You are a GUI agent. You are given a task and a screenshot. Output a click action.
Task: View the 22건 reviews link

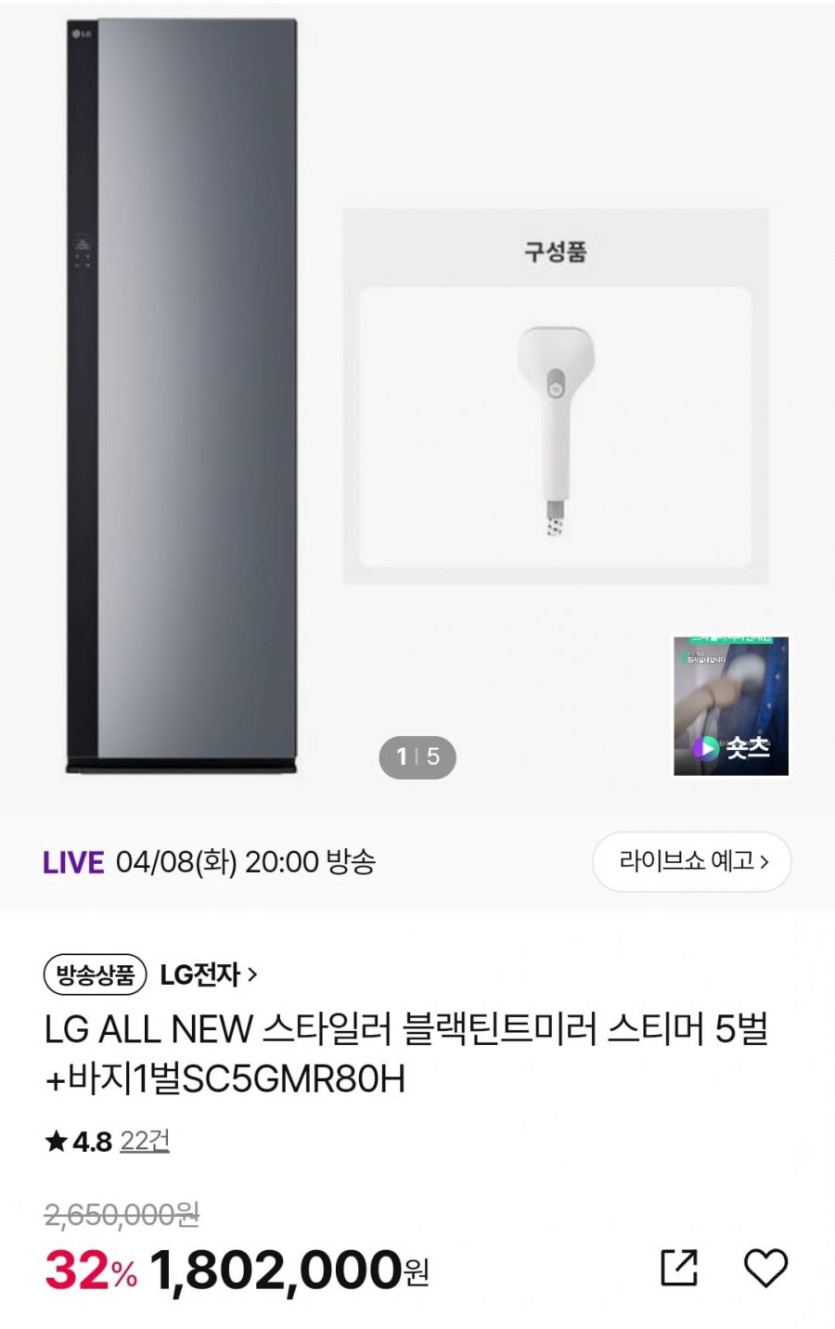point(144,1142)
